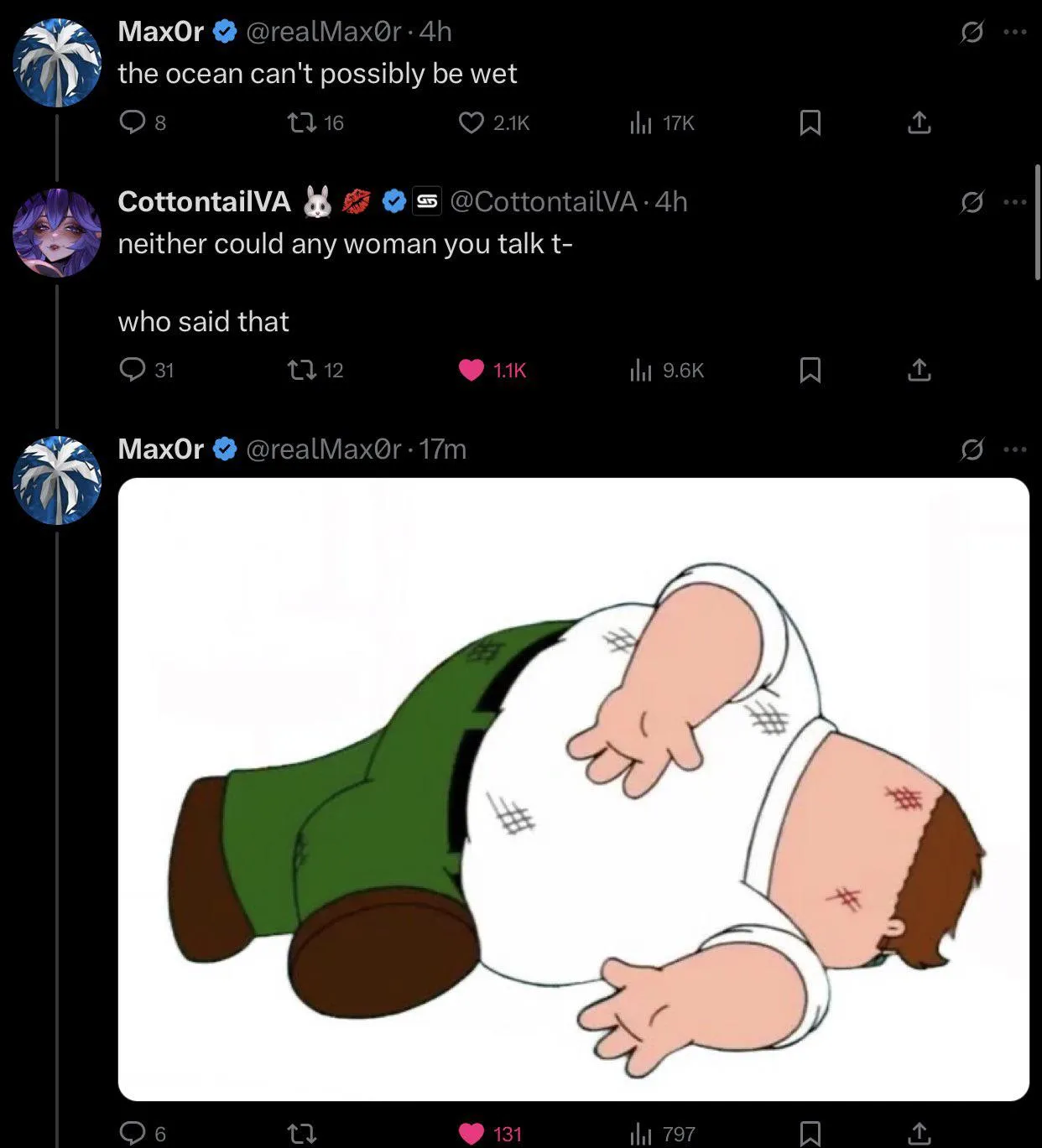Viewport: 1042px width, 1148px height.
Task: Bookmark MaxOr's ocean tweet
Action: pyautogui.click(x=810, y=123)
